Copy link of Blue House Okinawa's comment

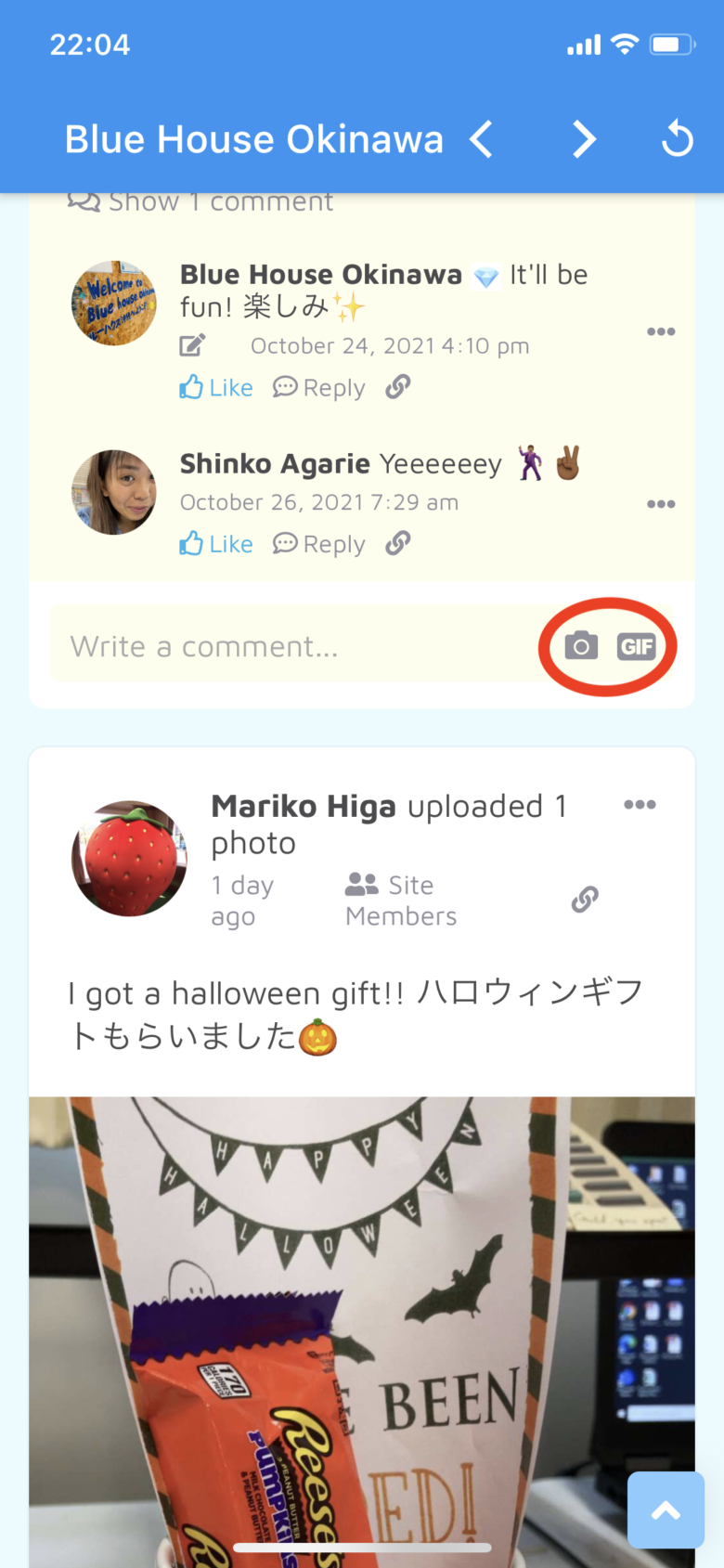398,386
